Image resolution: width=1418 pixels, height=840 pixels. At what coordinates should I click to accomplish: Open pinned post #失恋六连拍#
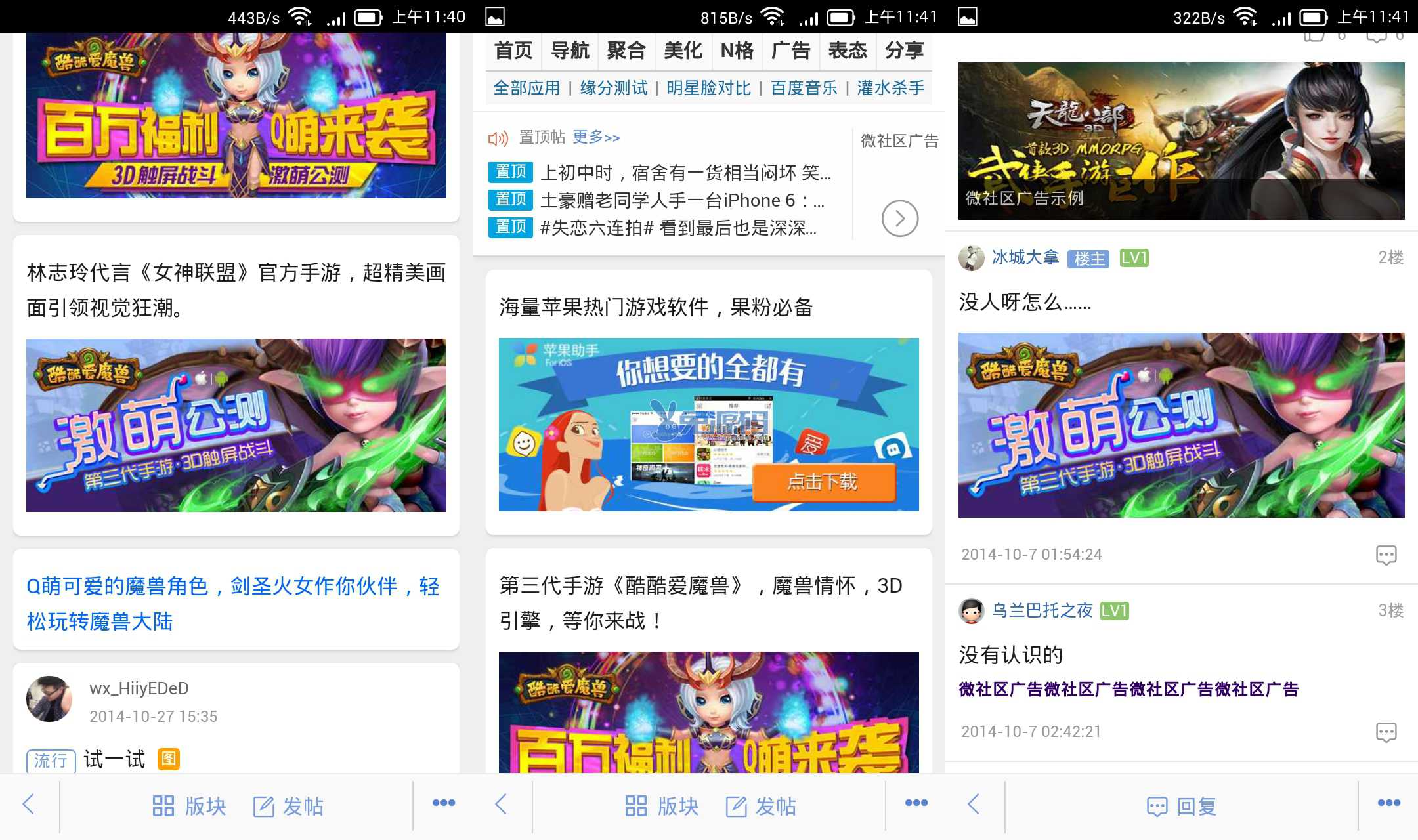point(677,228)
